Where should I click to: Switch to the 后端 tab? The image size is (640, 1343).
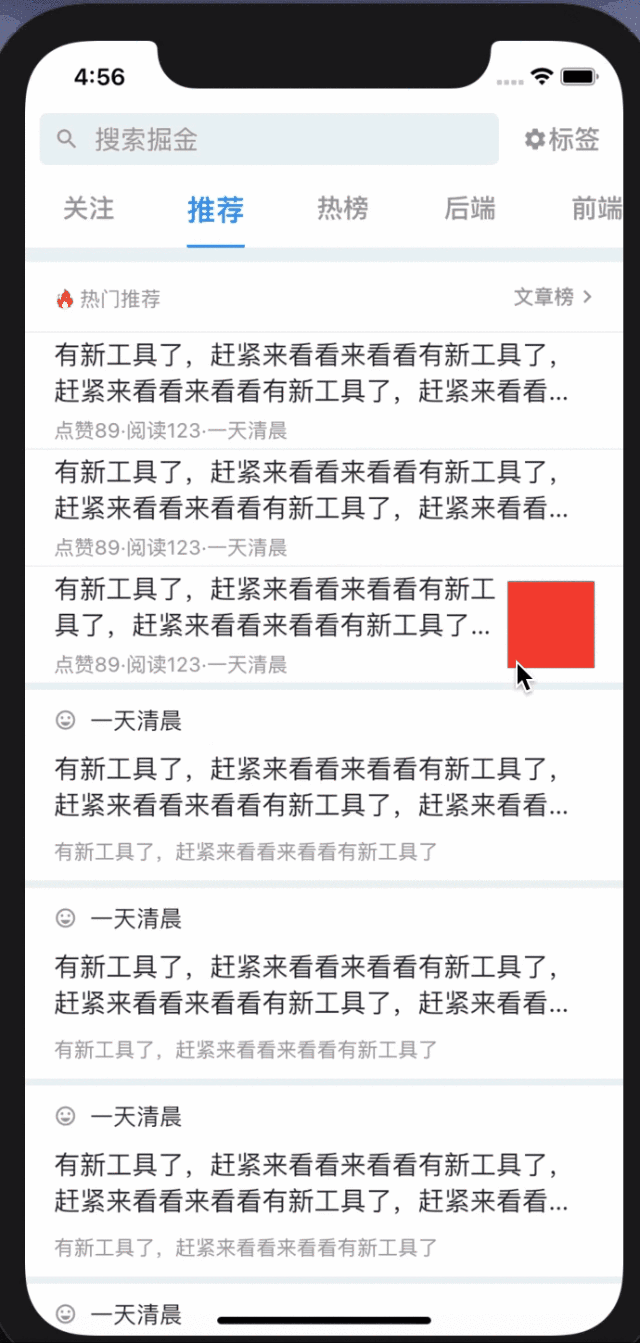click(x=470, y=208)
